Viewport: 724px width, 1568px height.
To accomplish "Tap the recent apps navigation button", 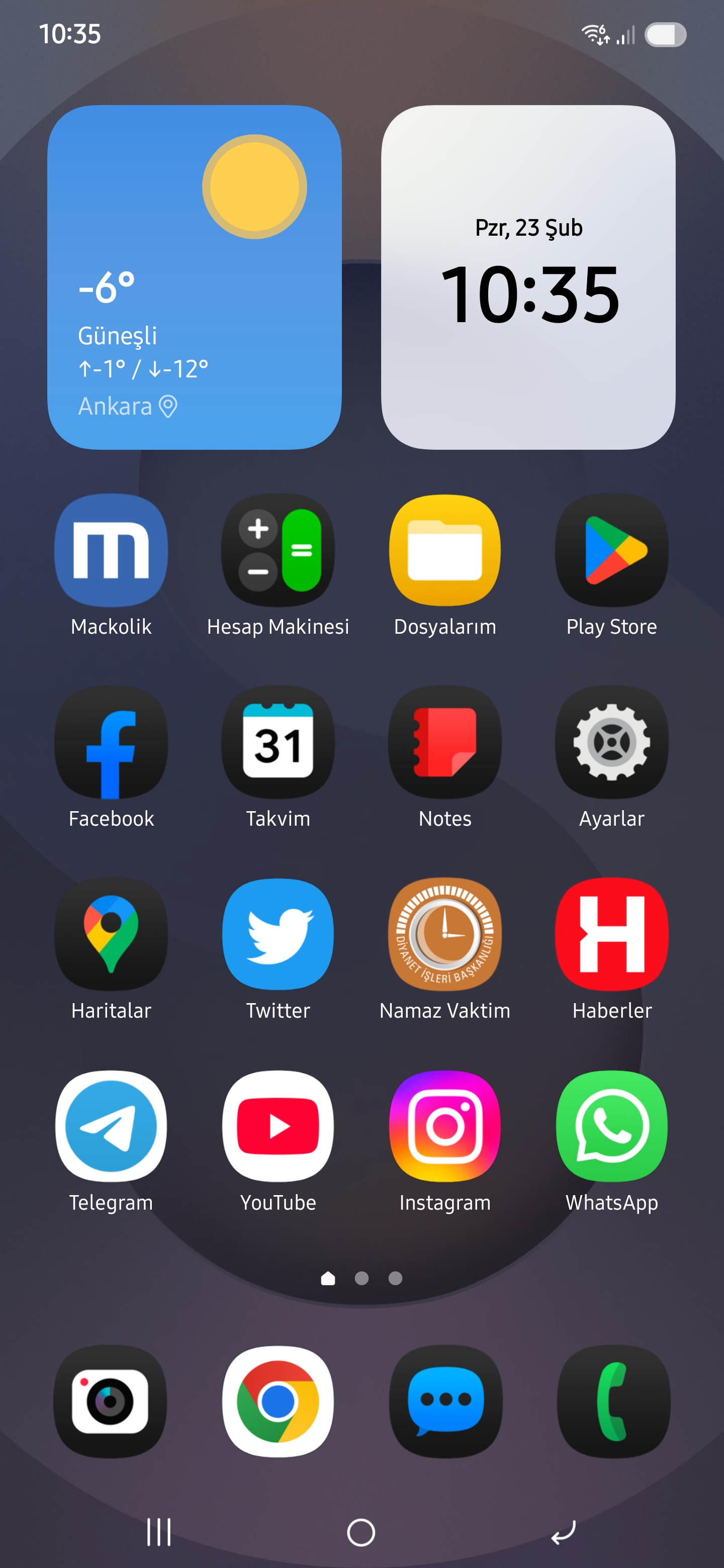I will tap(159, 1532).
